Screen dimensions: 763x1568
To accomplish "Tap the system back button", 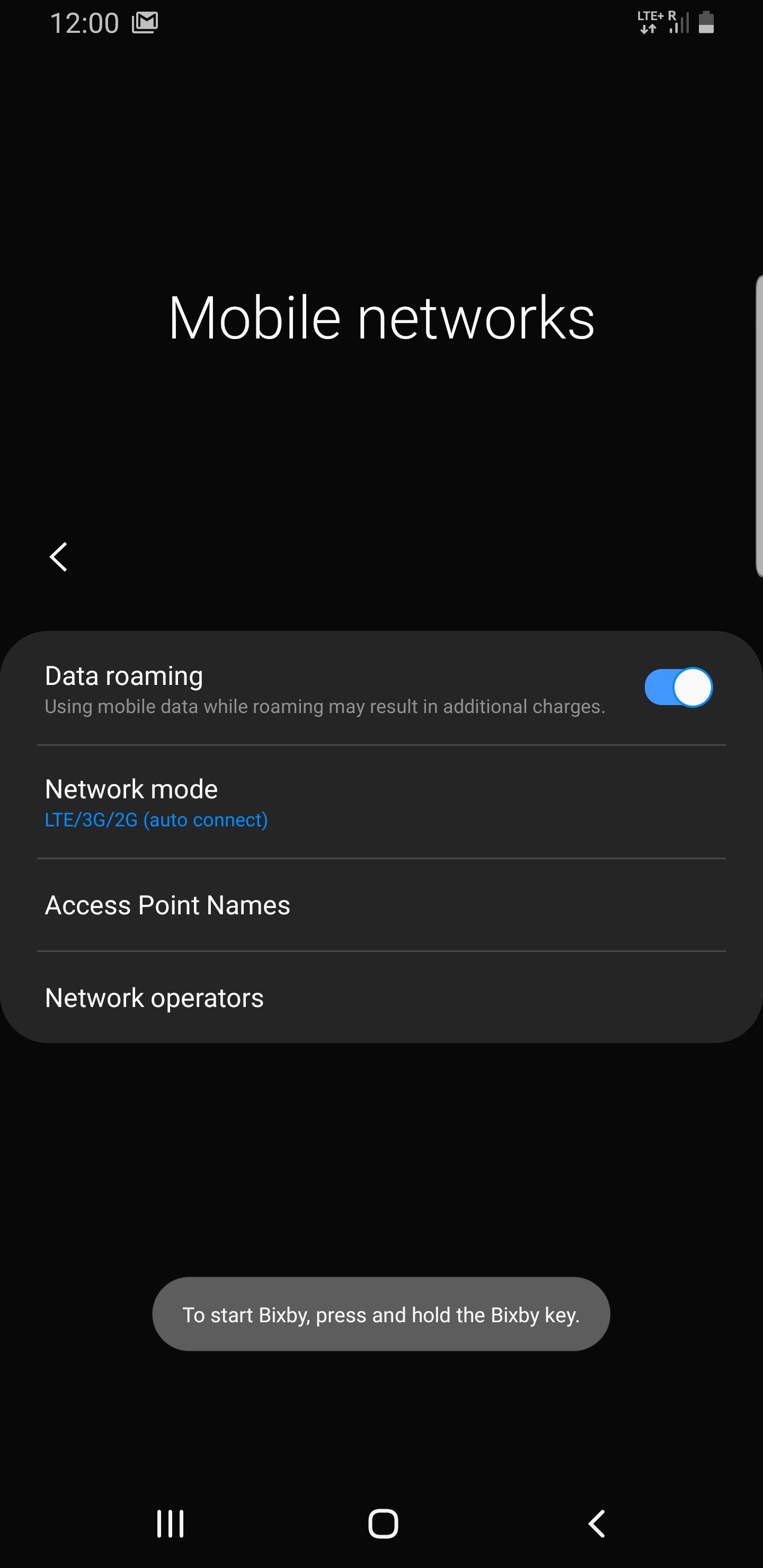I will (596, 1524).
